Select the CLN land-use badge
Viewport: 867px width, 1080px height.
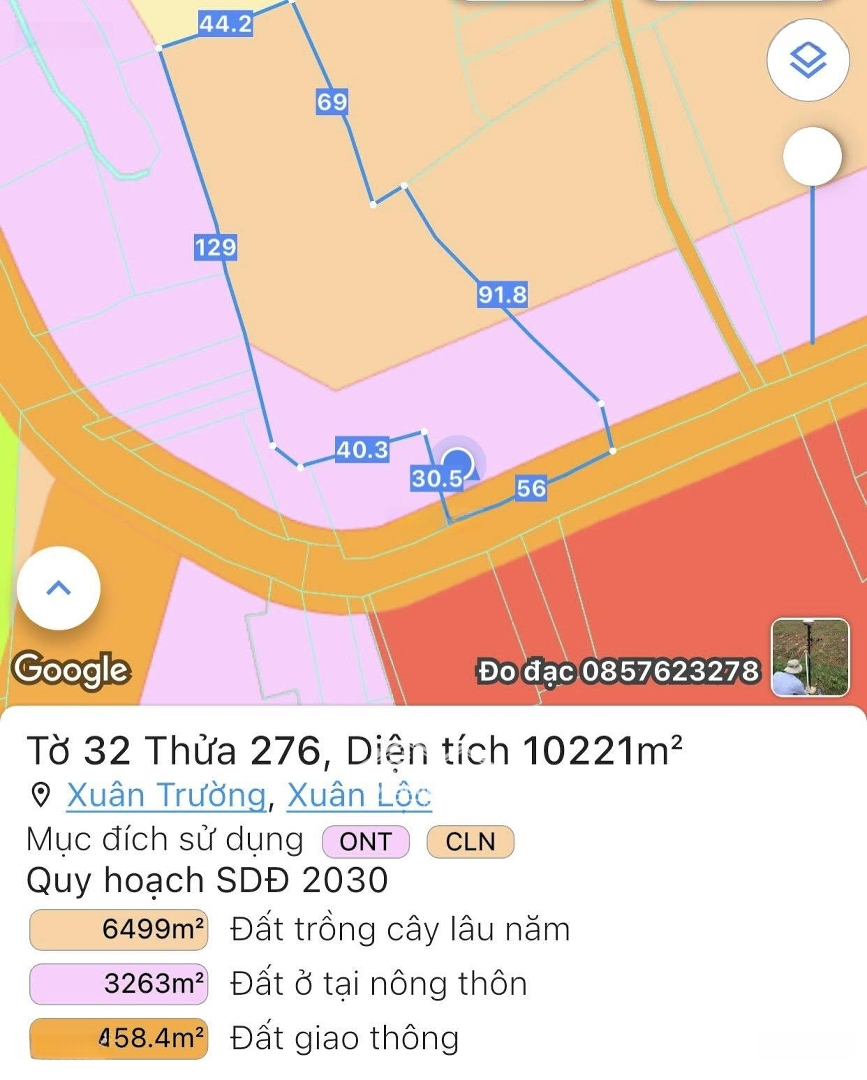coord(469,842)
